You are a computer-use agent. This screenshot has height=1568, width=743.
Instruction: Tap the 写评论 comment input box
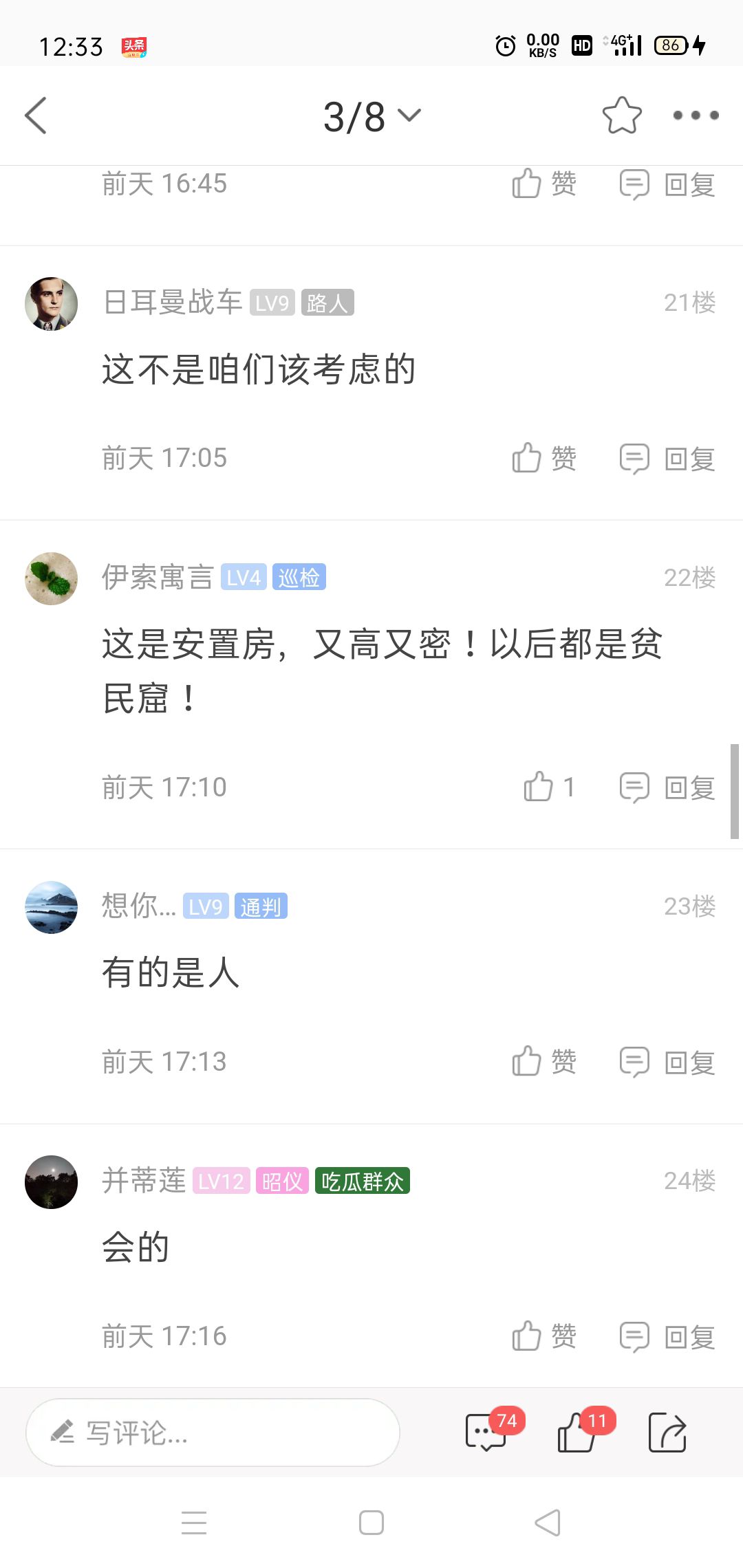[x=213, y=1433]
